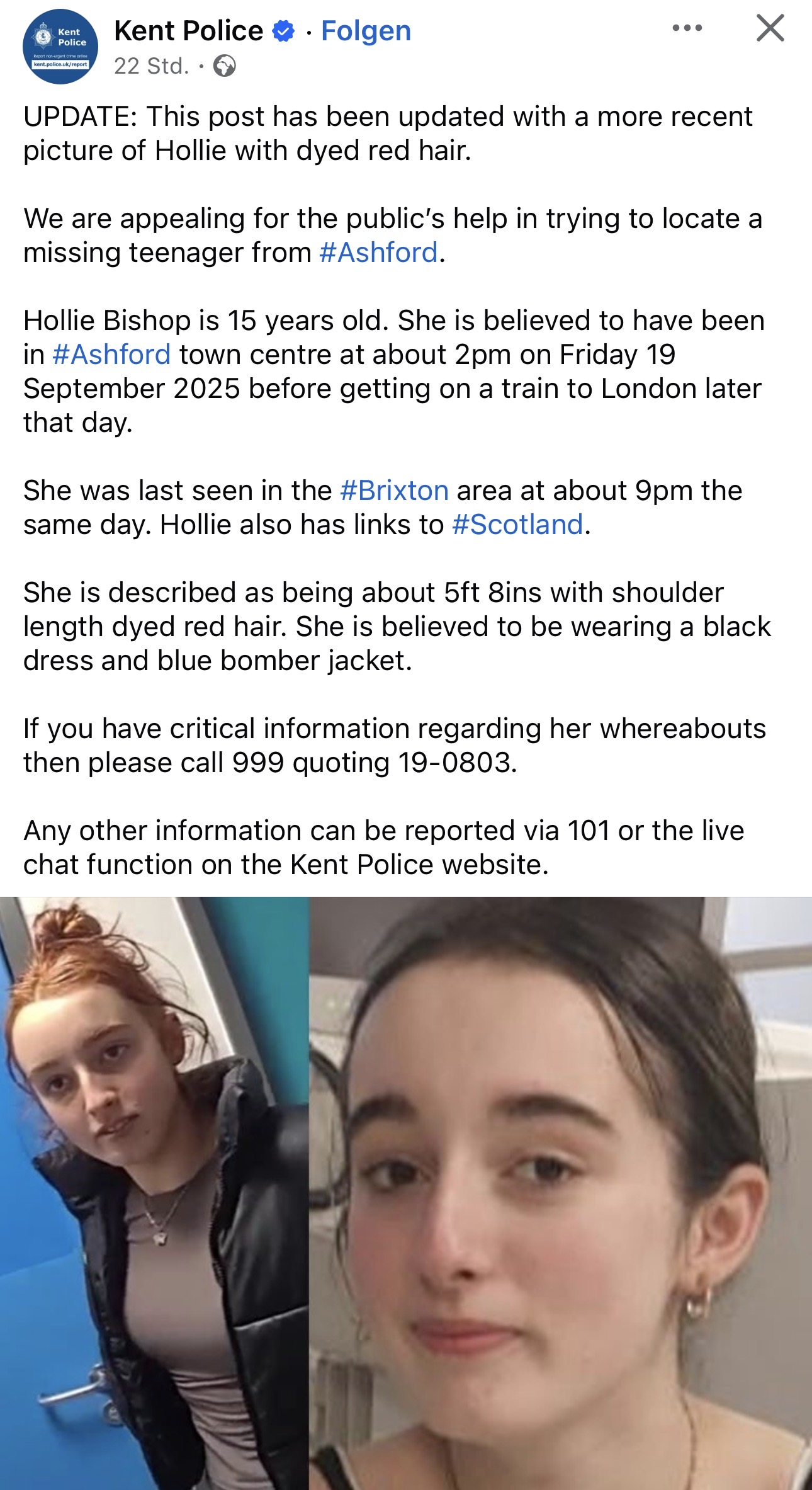Open the #Ashford hashtag after missing teenager
This screenshot has width=812, height=1490.
click(x=378, y=253)
